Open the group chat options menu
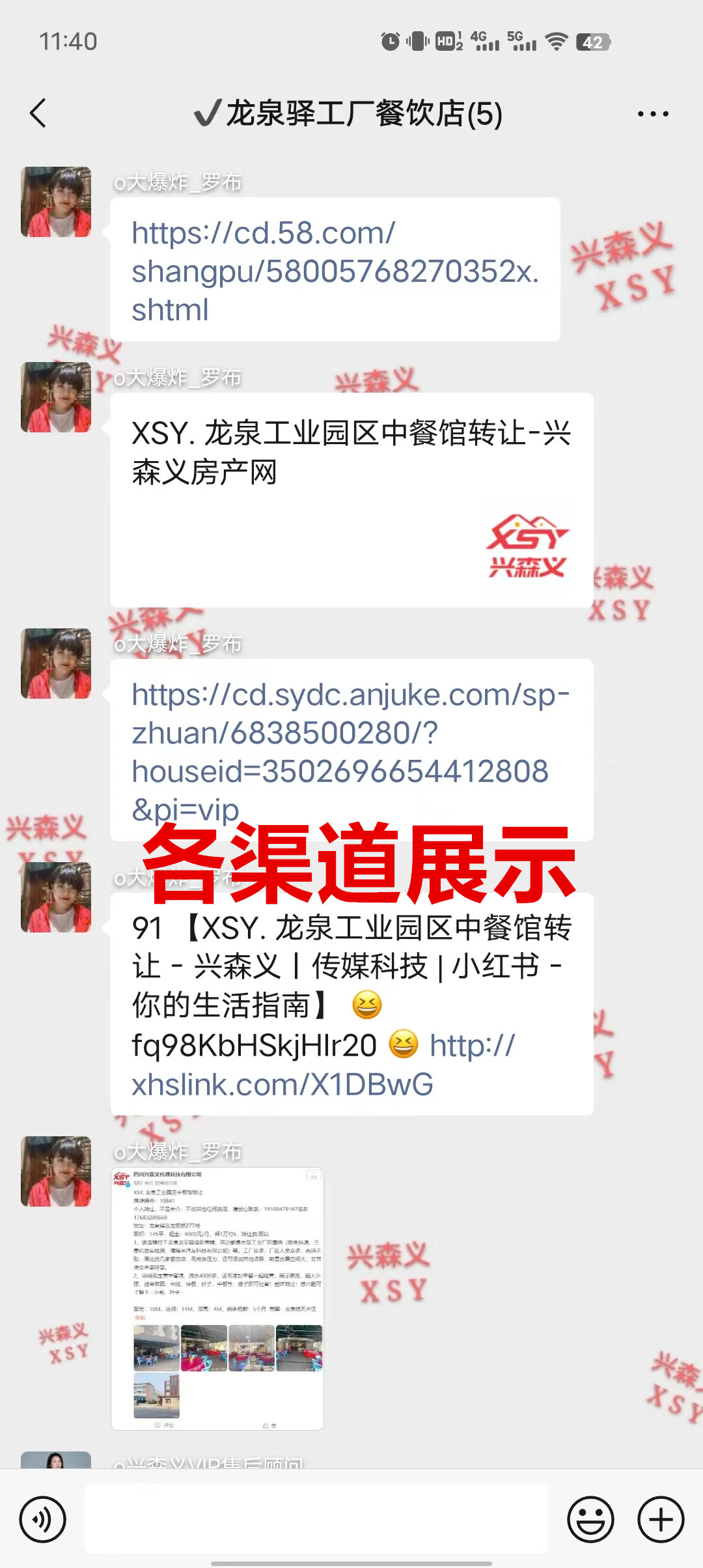Viewport: 703px width, 1568px height. tap(652, 114)
